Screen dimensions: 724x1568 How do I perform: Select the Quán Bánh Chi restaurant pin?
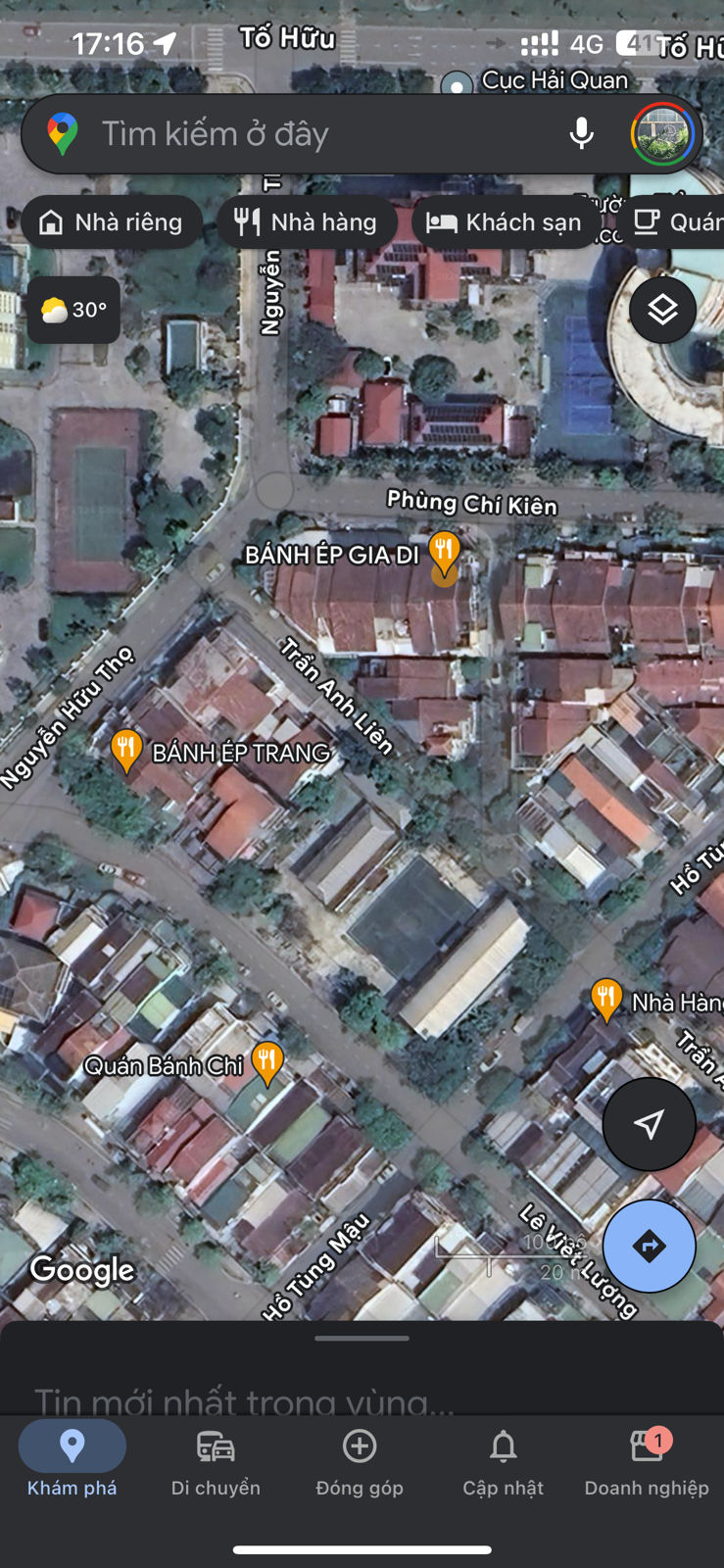pyautogui.click(x=266, y=1062)
